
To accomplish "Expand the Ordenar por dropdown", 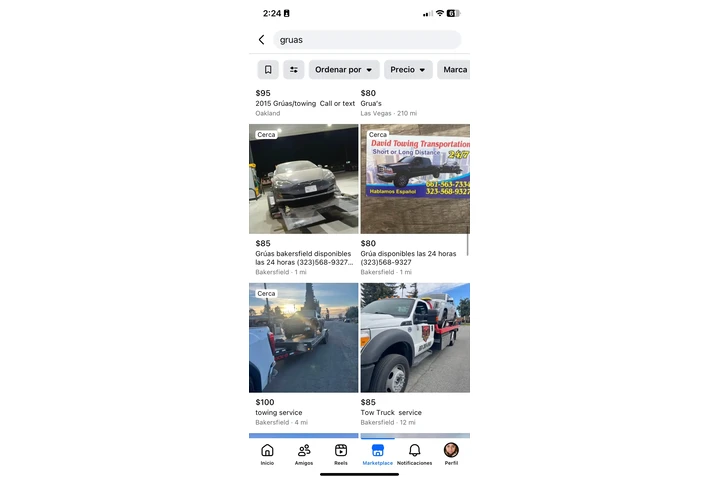I will pos(344,70).
